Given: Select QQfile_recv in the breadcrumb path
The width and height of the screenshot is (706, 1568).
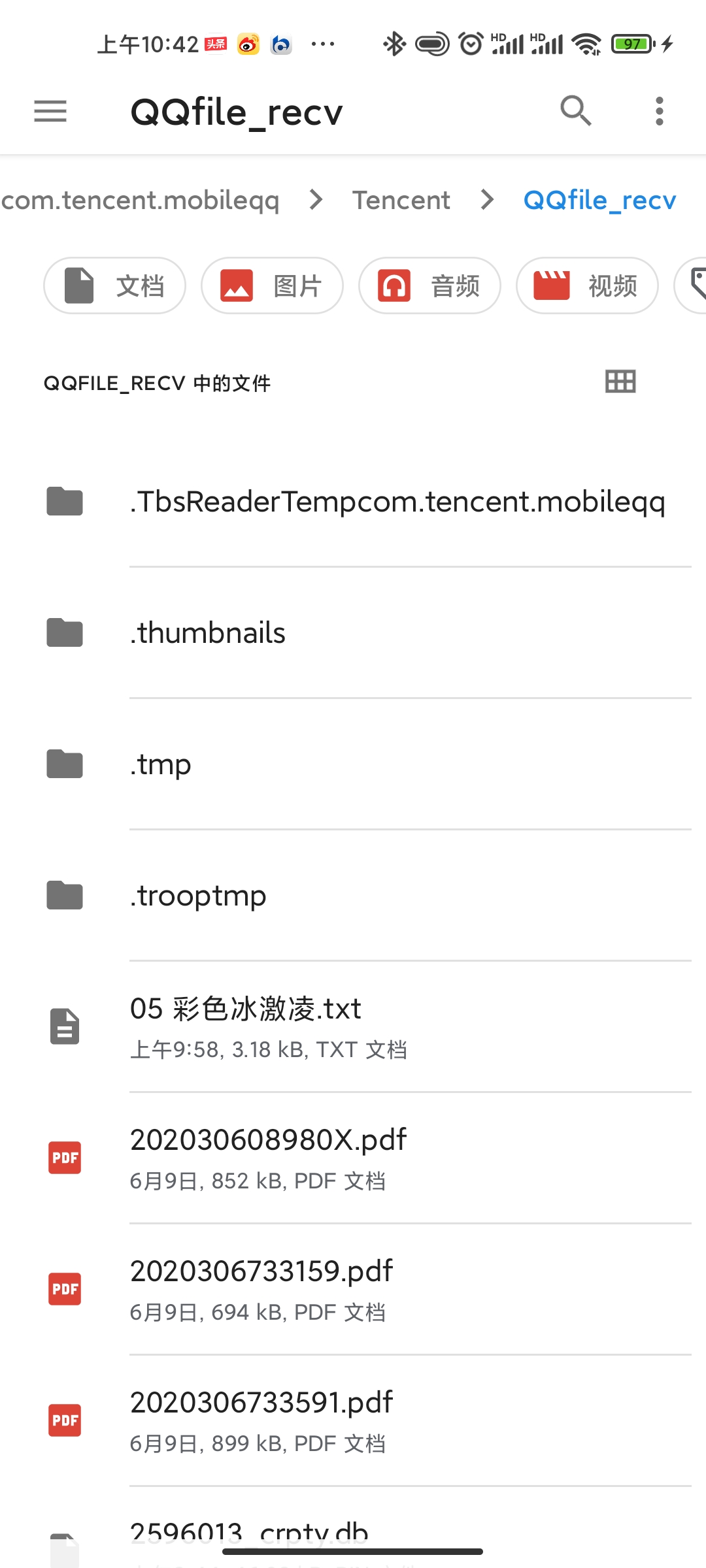Looking at the screenshot, I should [x=598, y=201].
